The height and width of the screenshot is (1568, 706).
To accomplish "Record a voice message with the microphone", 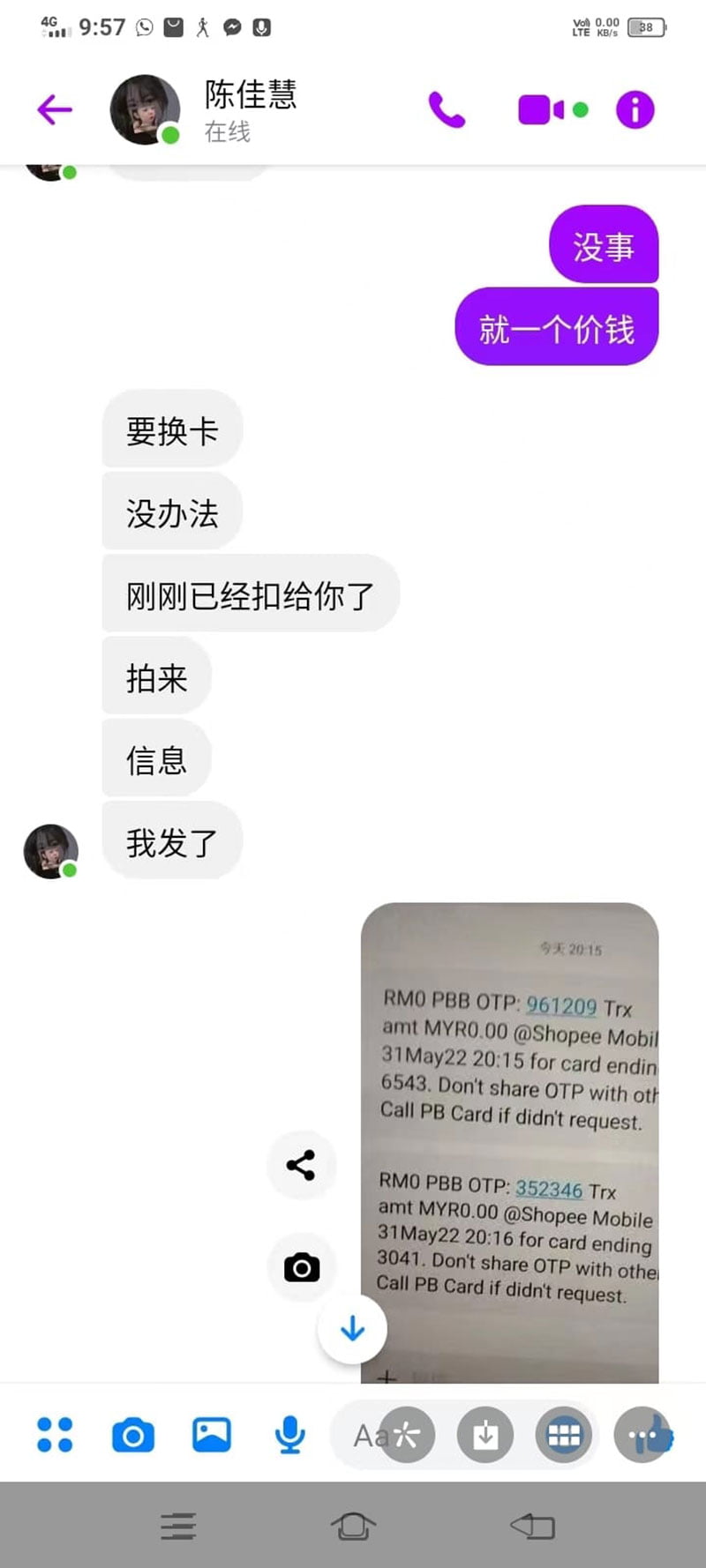I will point(289,1435).
